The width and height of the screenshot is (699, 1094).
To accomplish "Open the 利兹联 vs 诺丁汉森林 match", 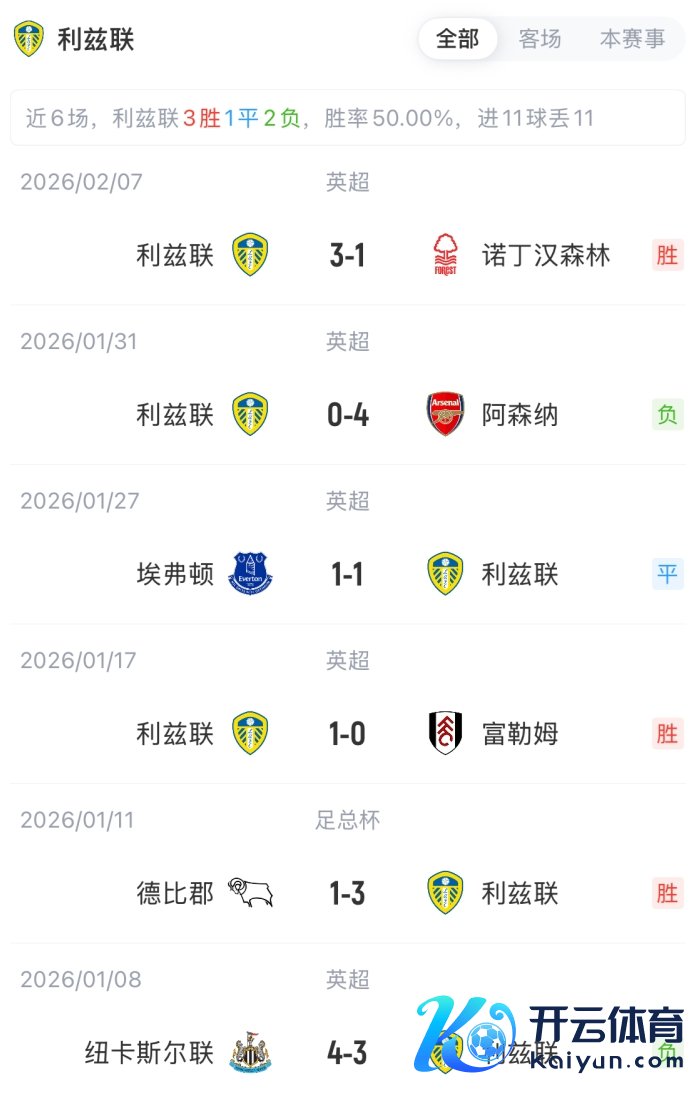I will 347,255.
